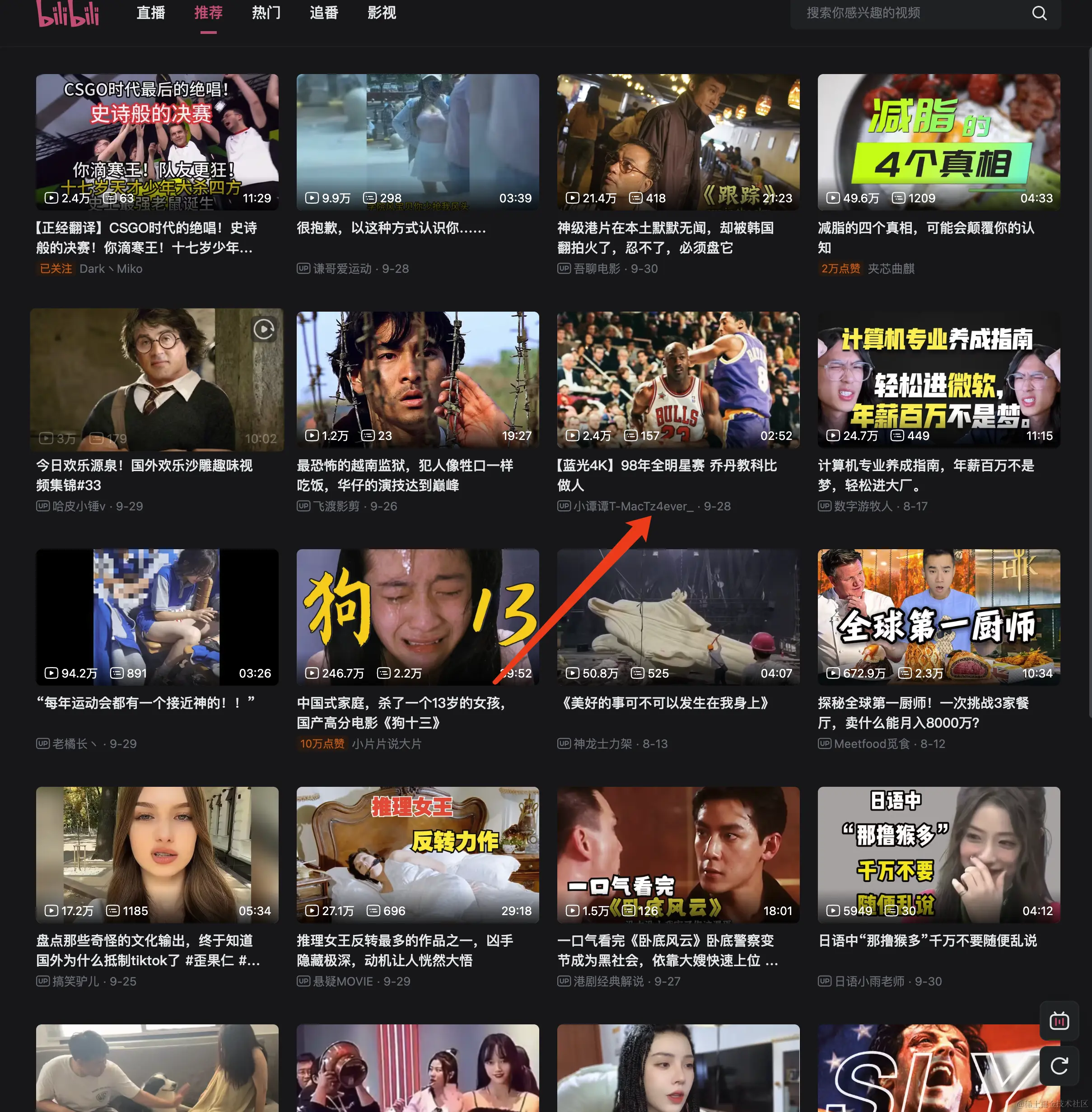Open the CSGO时代的绝唱 video
Image resolution: width=1092 pixels, height=1112 pixels.
157,142
